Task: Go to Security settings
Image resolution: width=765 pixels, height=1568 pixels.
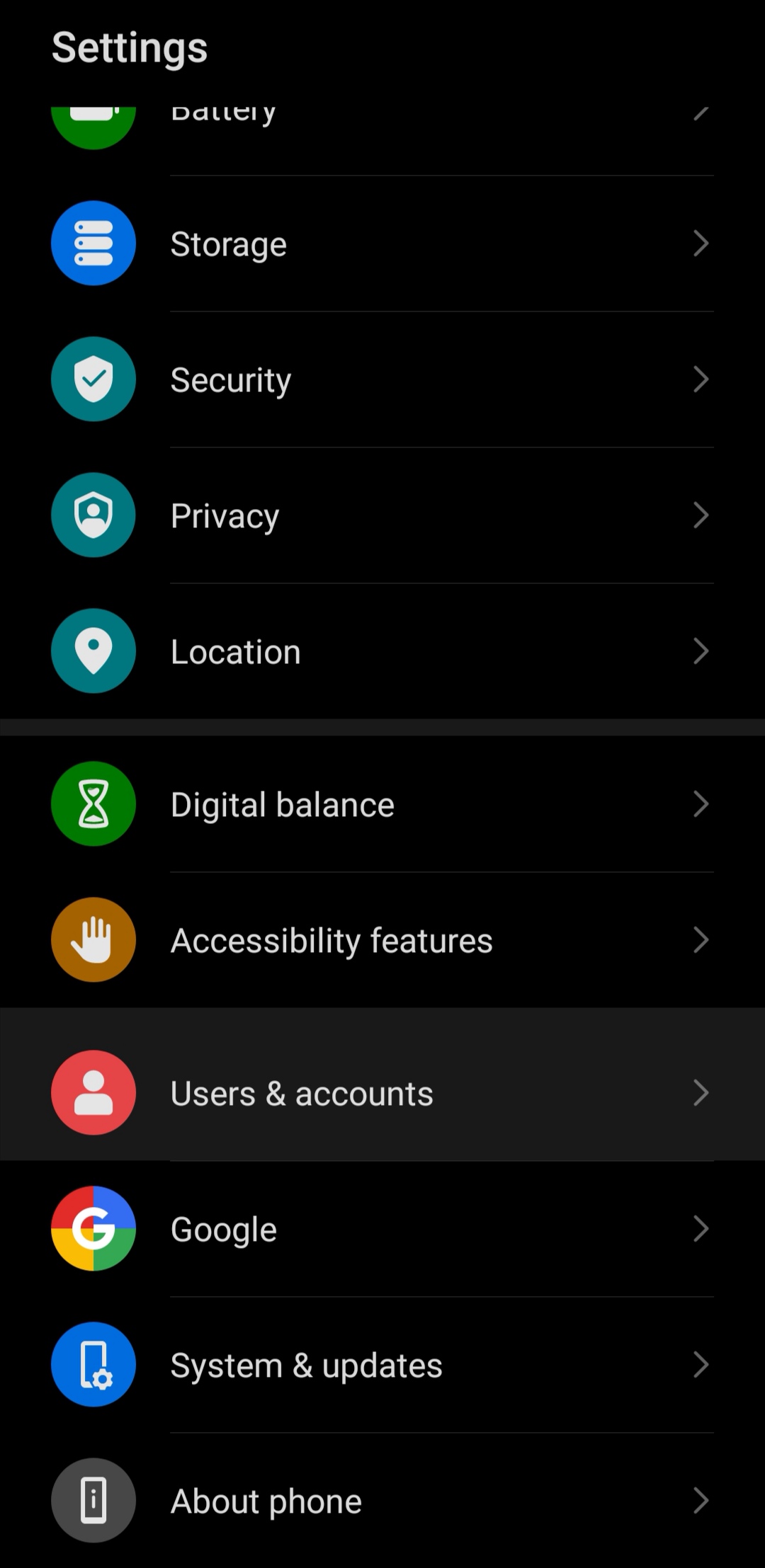Action: click(x=382, y=379)
